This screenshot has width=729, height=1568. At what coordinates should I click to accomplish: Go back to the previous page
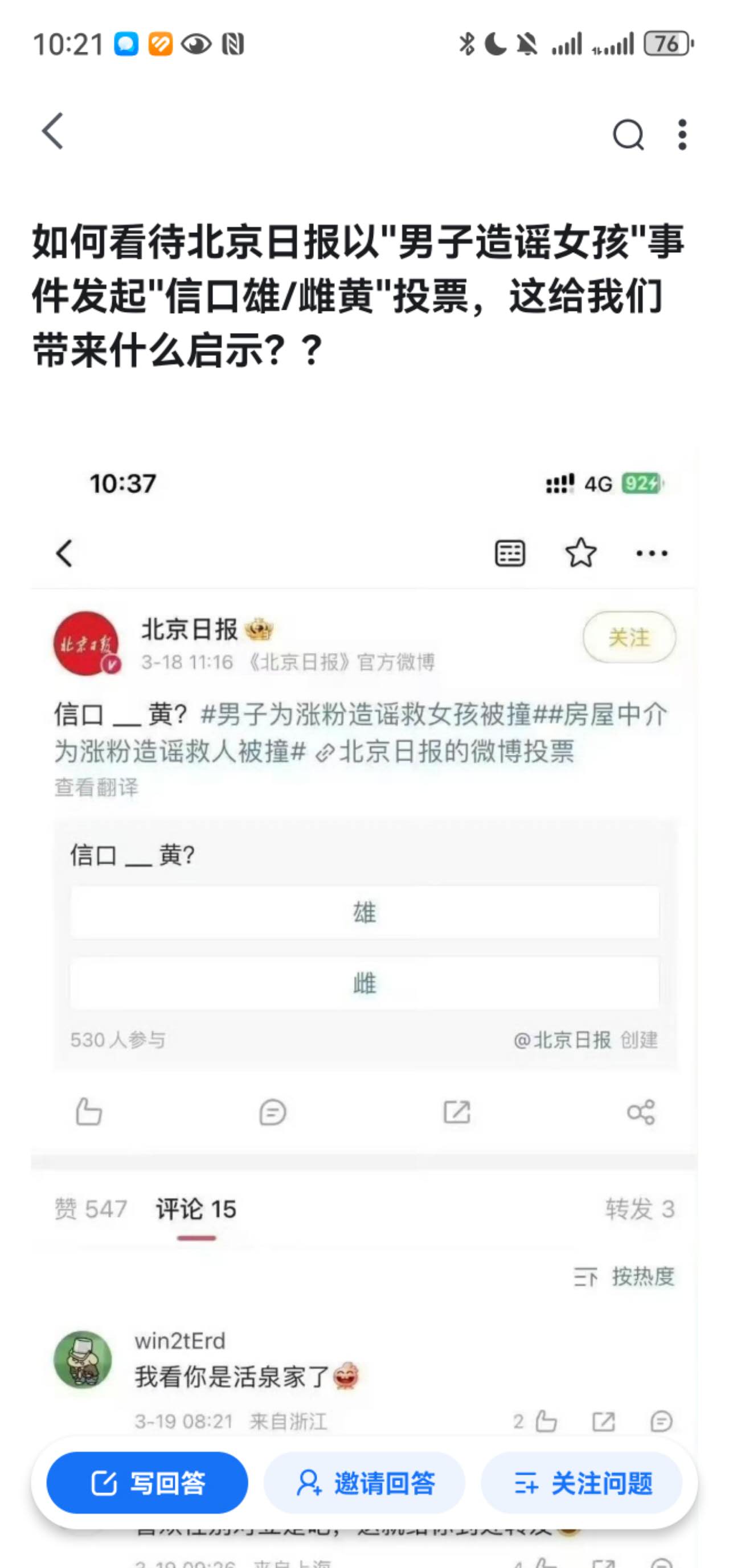pos(53,131)
